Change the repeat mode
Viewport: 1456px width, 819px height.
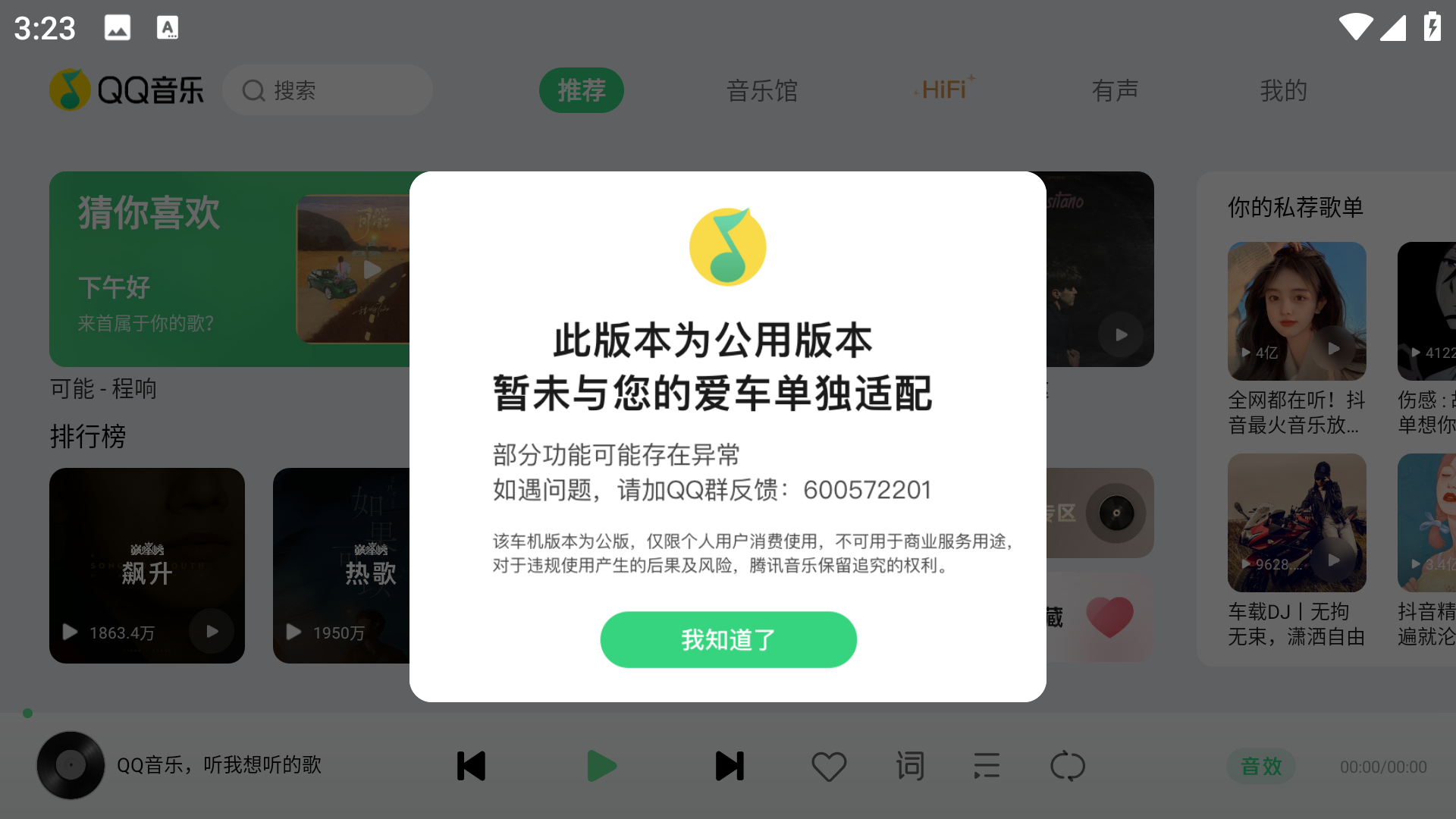[x=1068, y=766]
